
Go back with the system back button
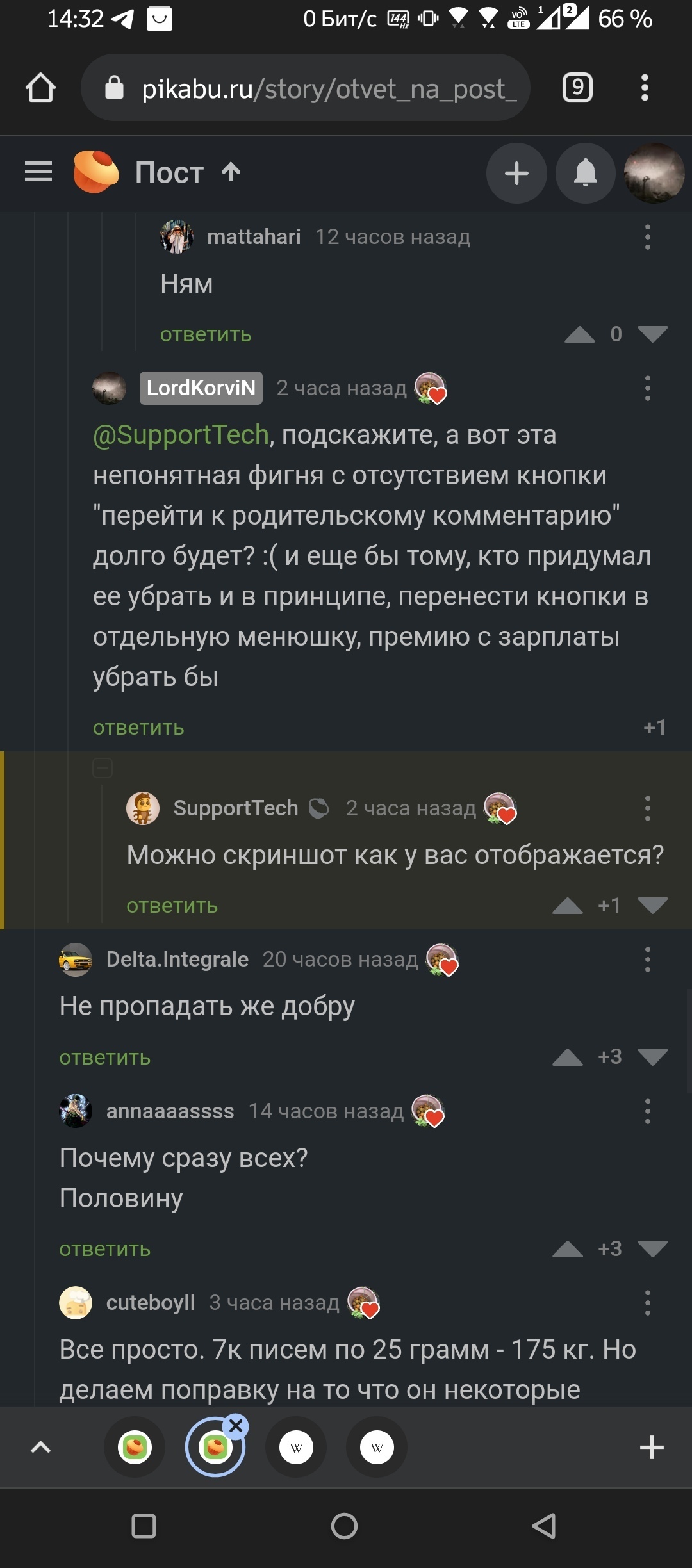[x=544, y=1526]
